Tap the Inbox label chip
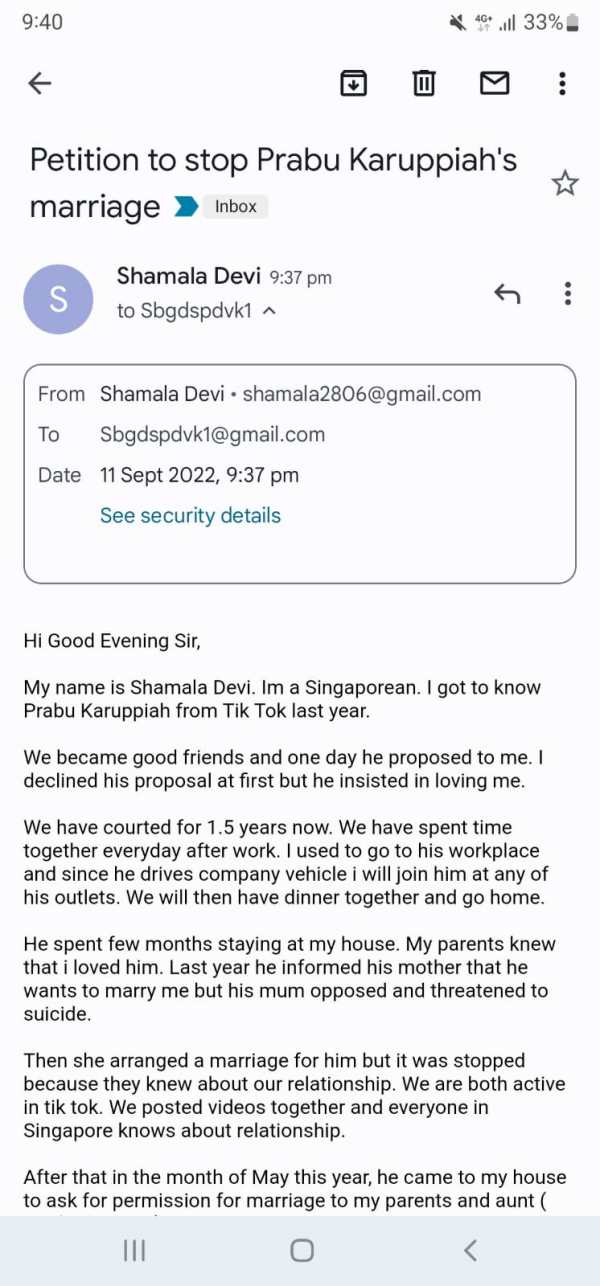Viewport: 600px width, 1286px height. 236,207
